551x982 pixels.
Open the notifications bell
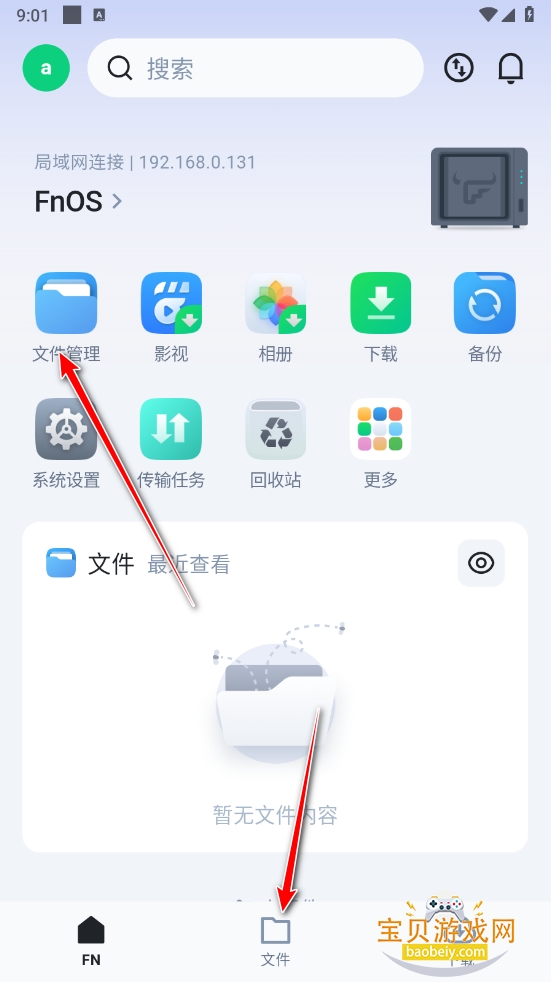(x=510, y=68)
